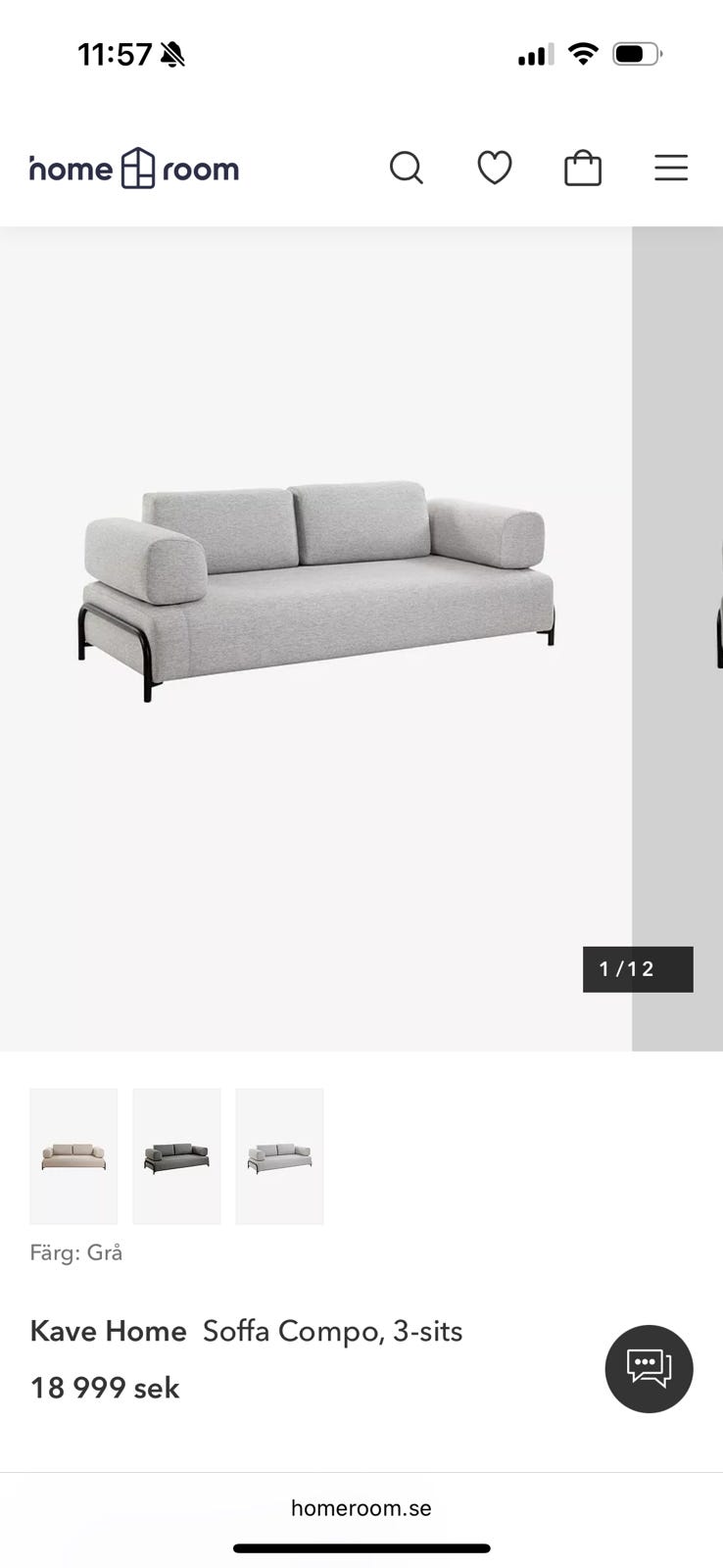Select the dark grey sofa color variant
Viewport: 723px width, 1568px height.
176,1156
